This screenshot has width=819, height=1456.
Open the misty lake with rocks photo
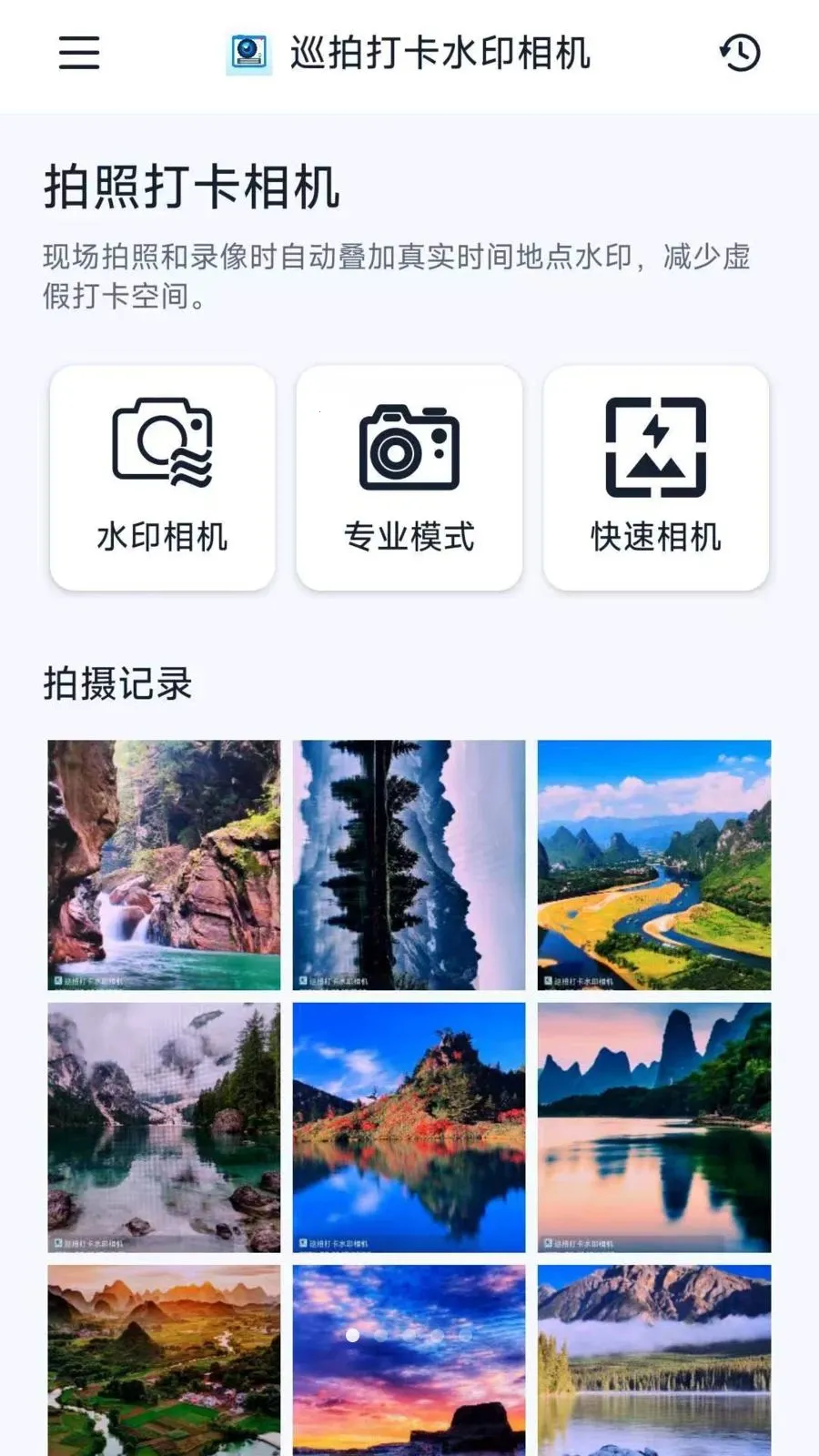coord(164,1127)
